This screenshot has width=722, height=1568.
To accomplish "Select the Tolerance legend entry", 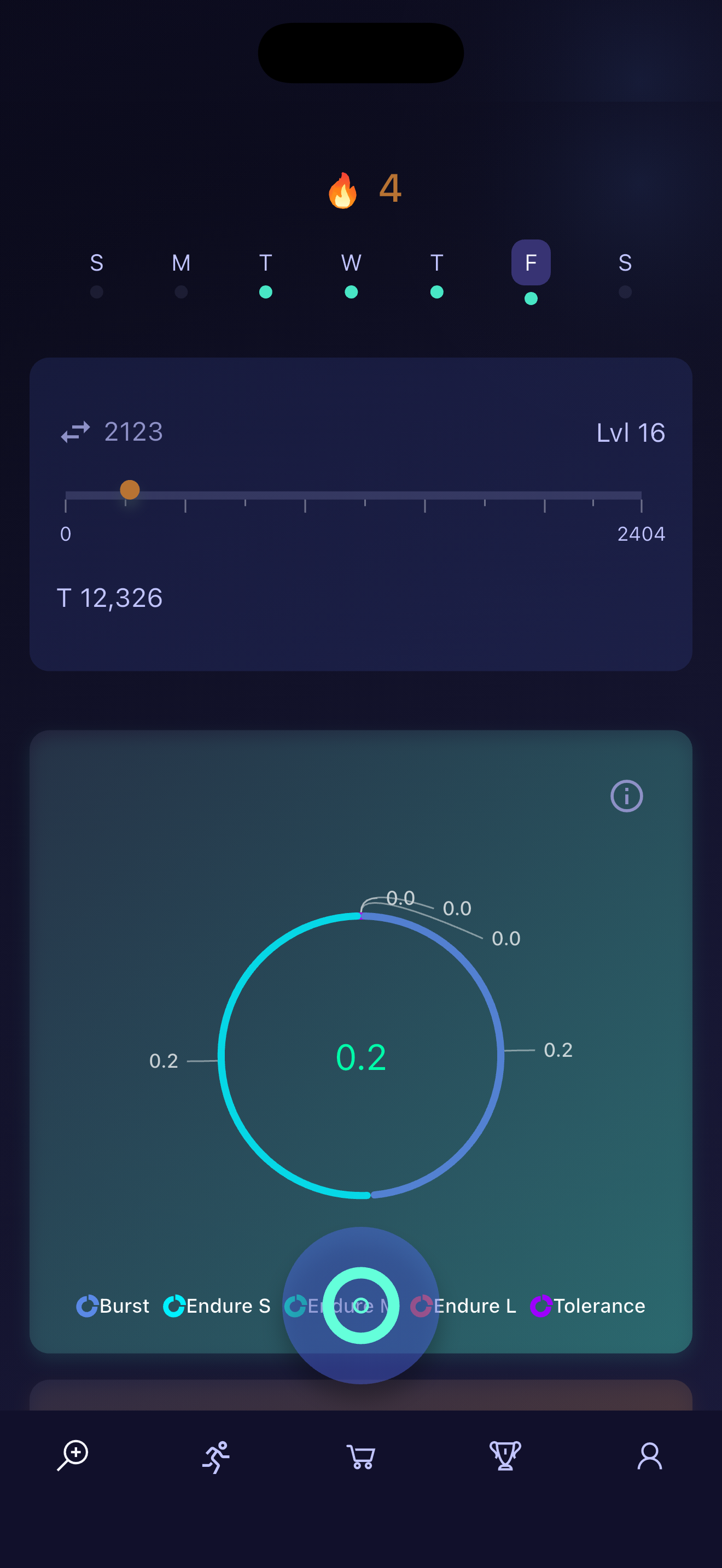I will [586, 1306].
